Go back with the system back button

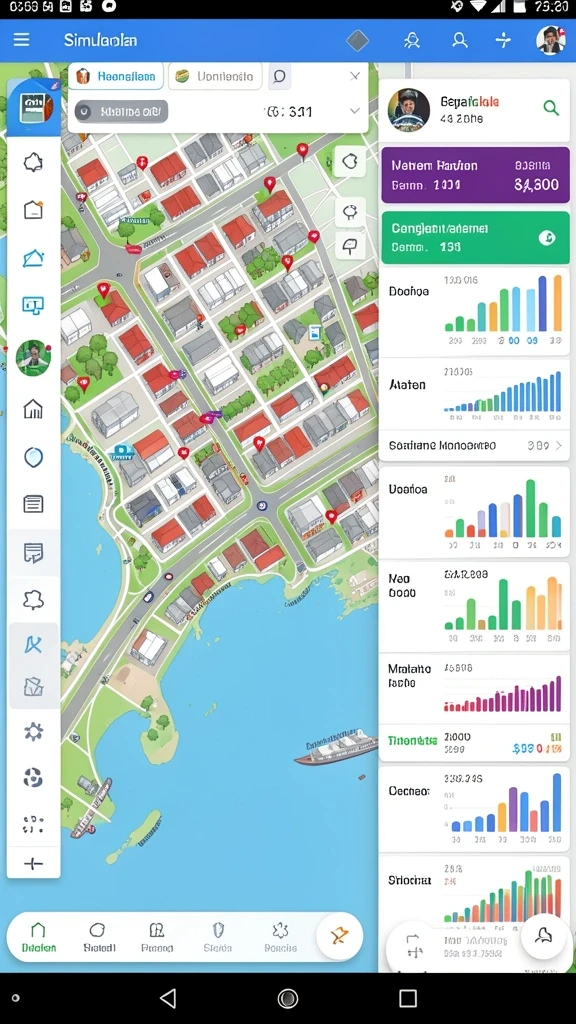click(x=168, y=998)
